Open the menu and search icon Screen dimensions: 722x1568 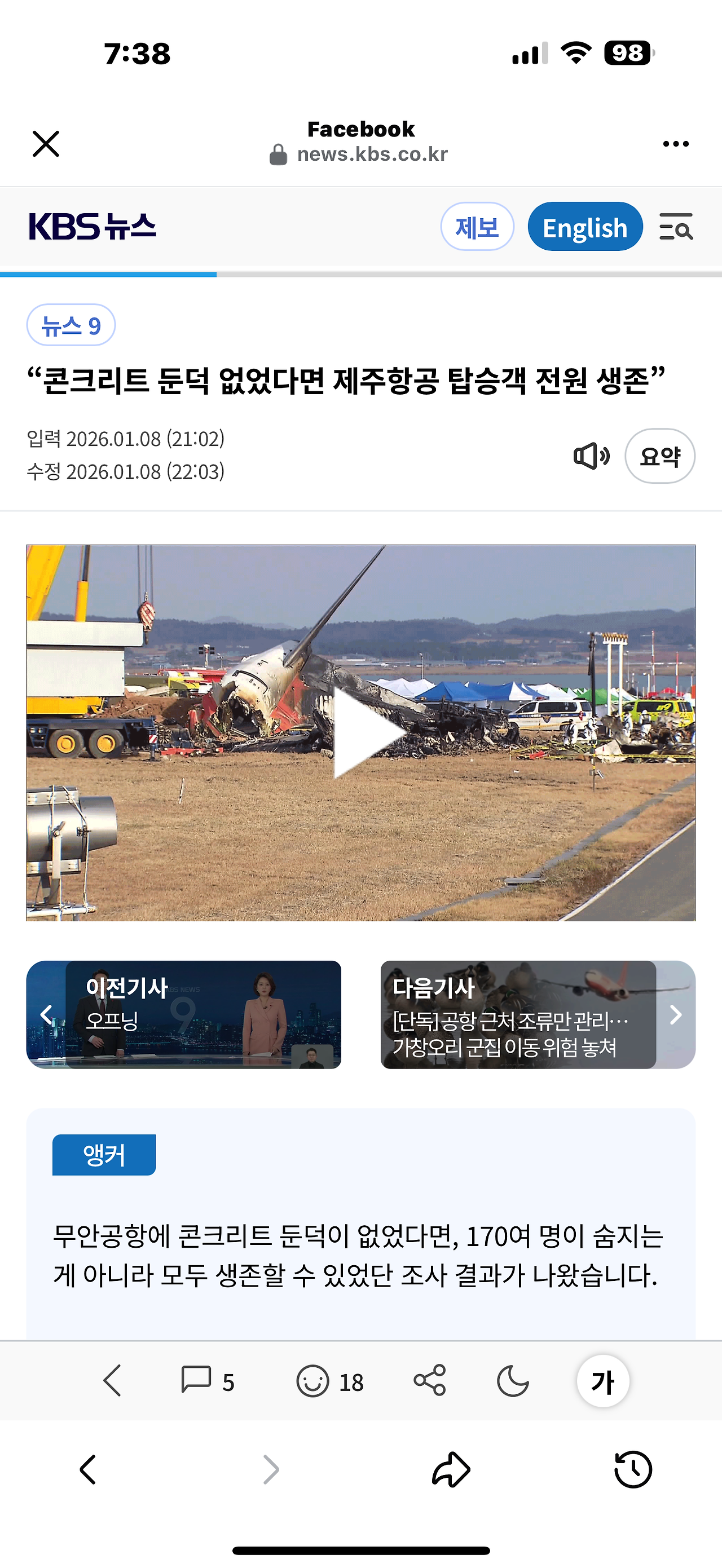click(x=676, y=227)
